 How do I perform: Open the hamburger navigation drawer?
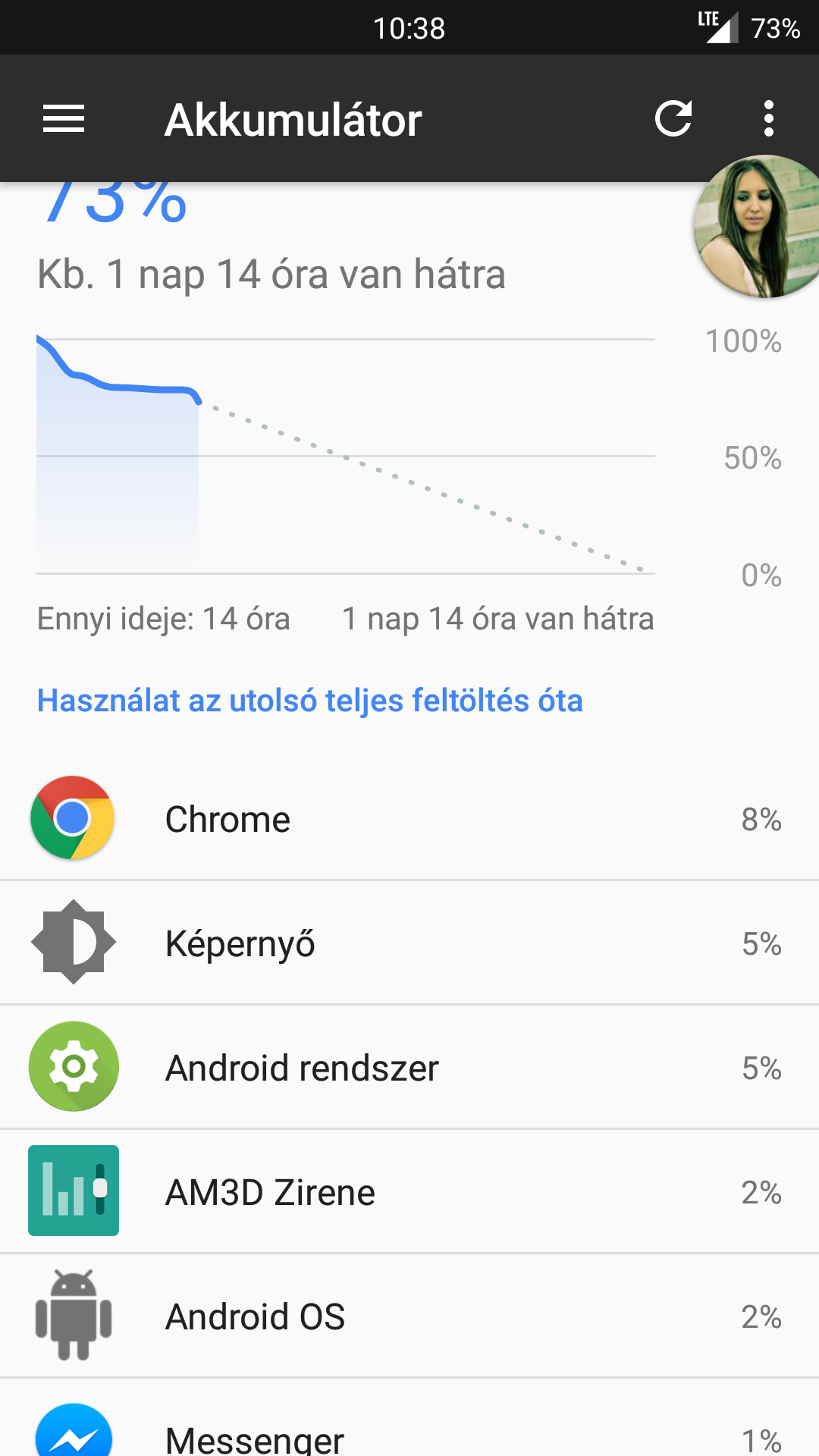click(x=64, y=119)
